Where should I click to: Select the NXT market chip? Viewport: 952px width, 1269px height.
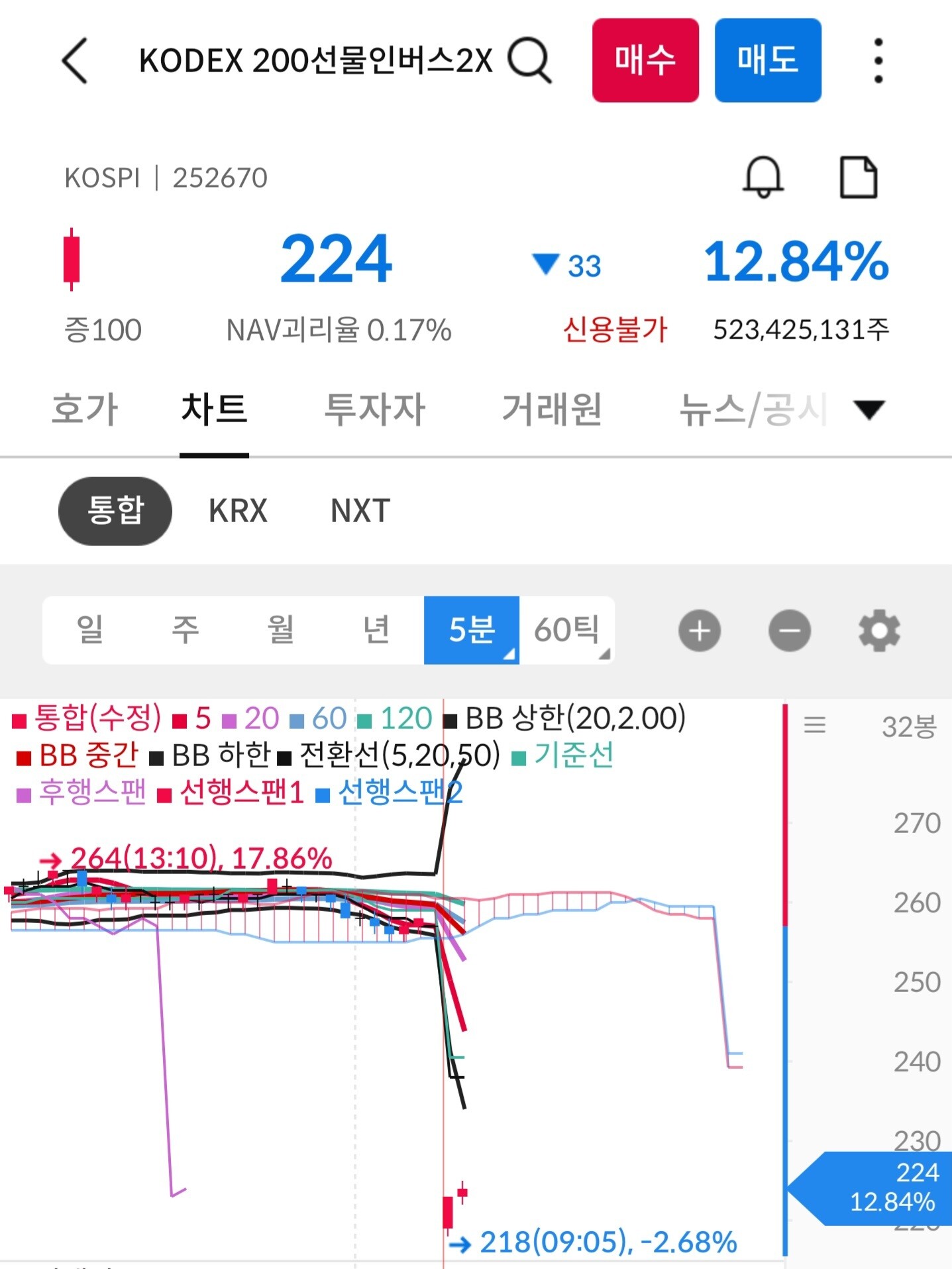point(360,511)
